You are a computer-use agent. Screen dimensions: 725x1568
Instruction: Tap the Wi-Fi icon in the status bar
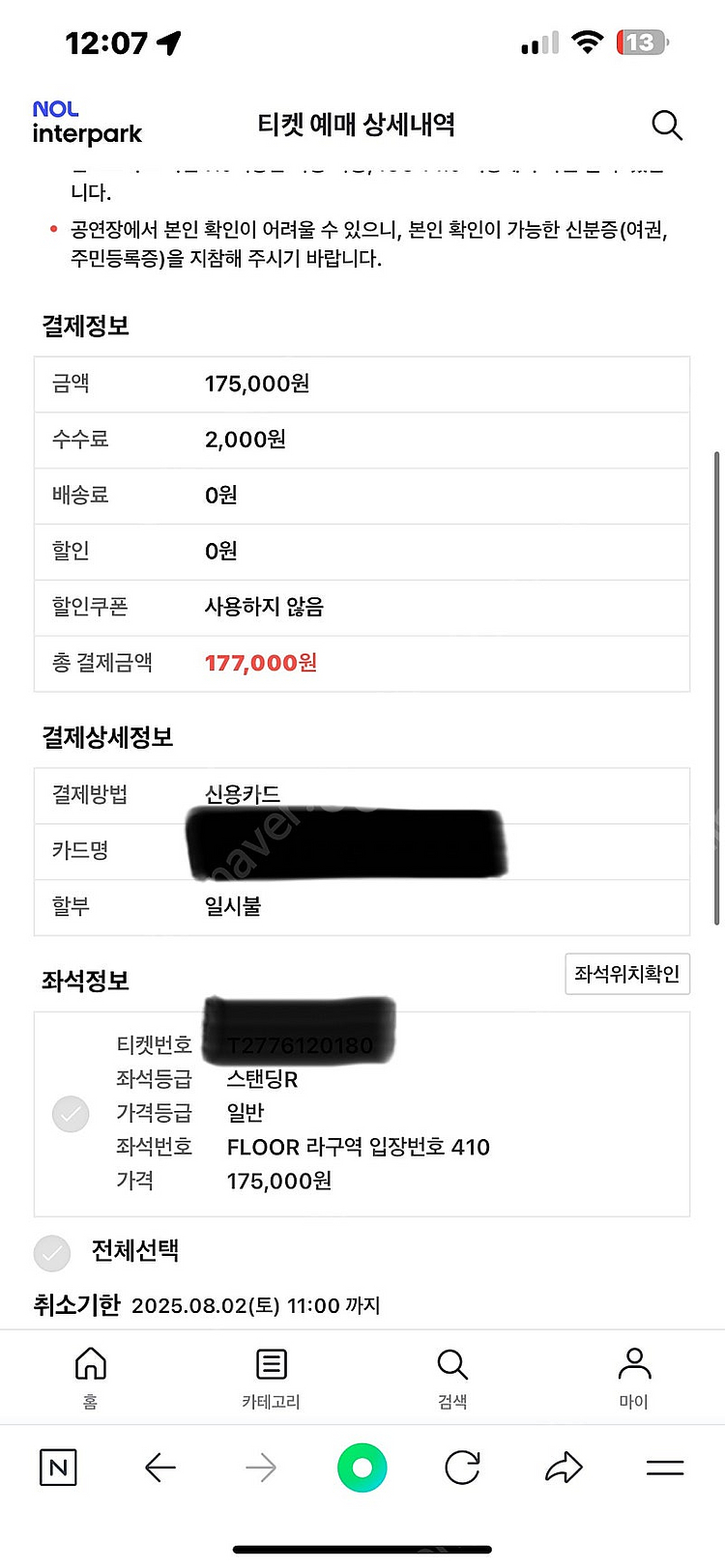(x=588, y=42)
